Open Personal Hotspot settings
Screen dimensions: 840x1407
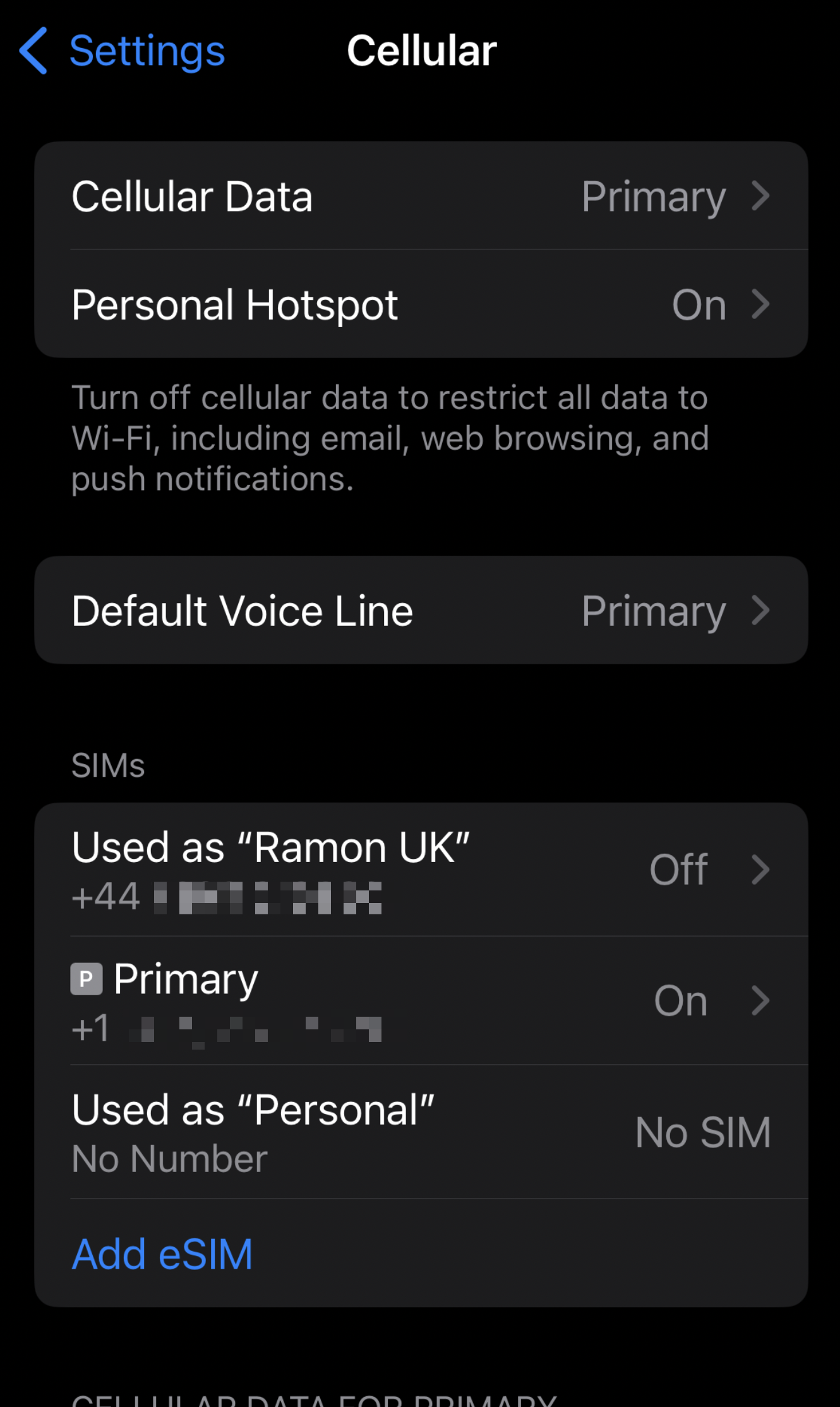point(421,304)
